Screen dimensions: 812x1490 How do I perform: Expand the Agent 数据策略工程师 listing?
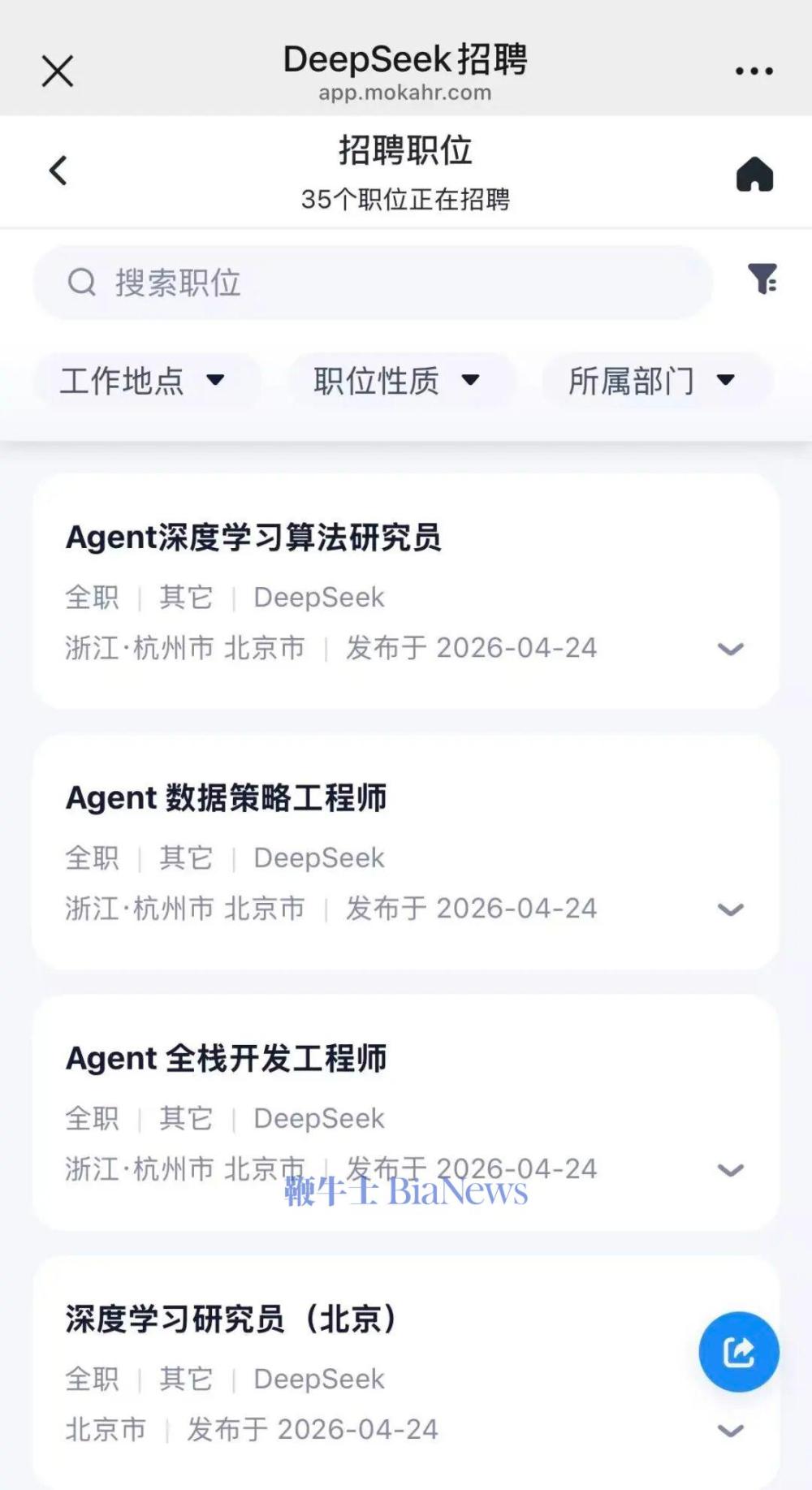click(x=730, y=909)
